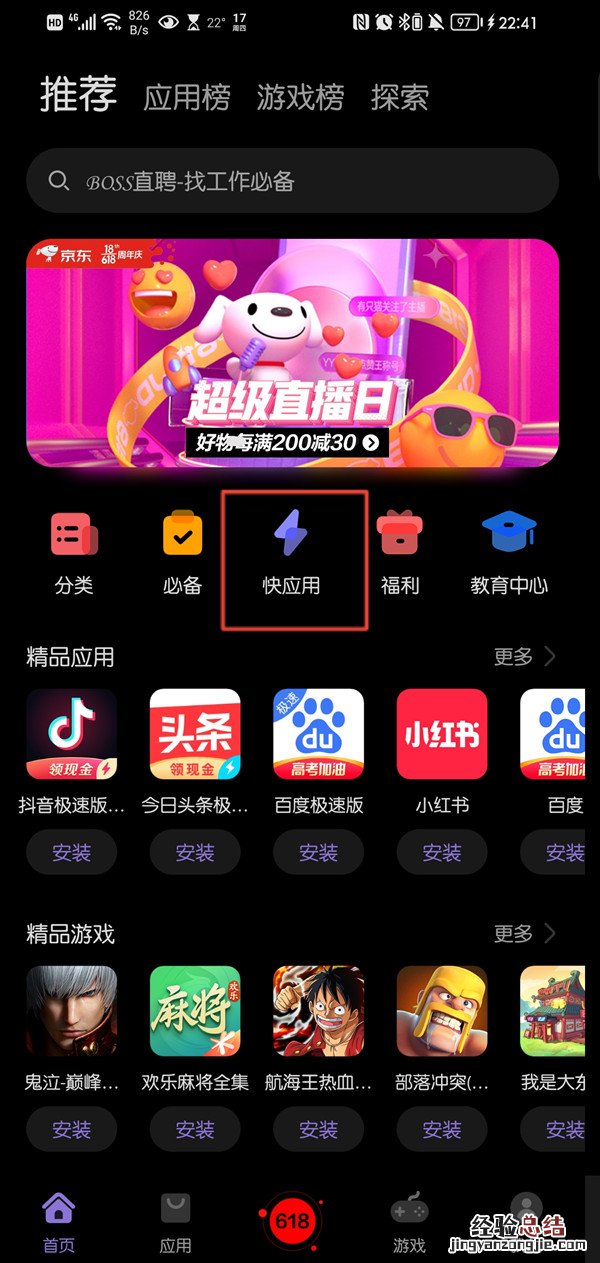
Task: Install 欢乐麻将全集 game
Action: coord(195,1129)
